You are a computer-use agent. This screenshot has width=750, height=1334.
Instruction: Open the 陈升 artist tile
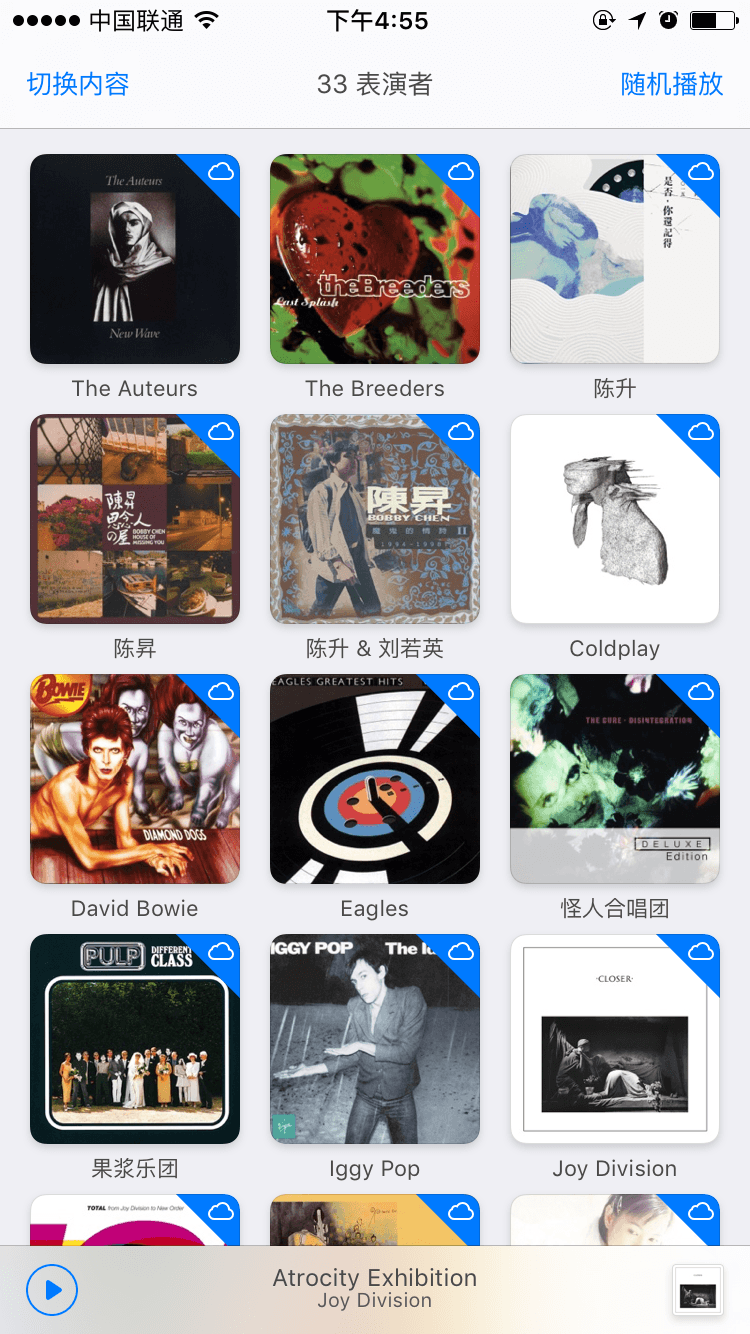click(615, 259)
